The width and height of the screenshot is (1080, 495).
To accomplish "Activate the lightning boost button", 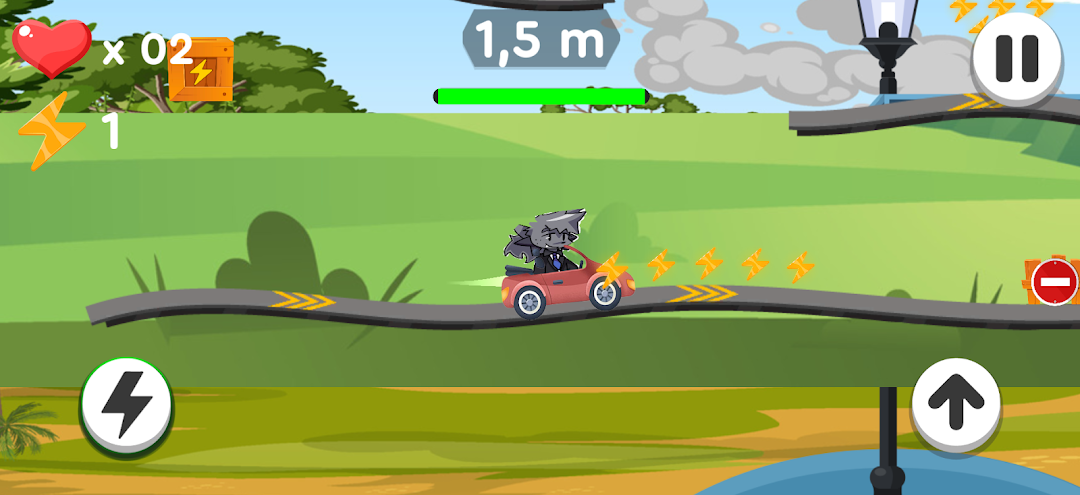I will click(x=127, y=404).
